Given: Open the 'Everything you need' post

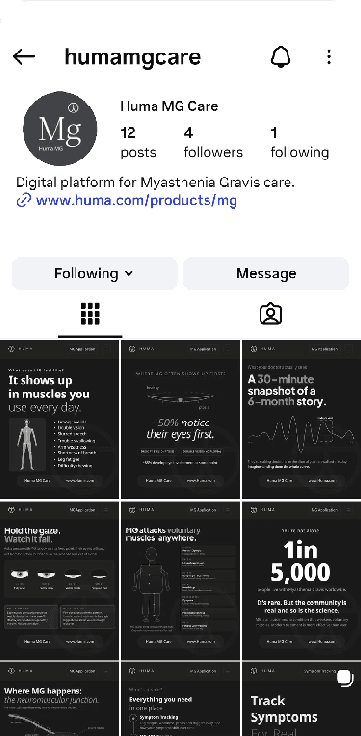Looking at the screenshot, I should (180, 699).
